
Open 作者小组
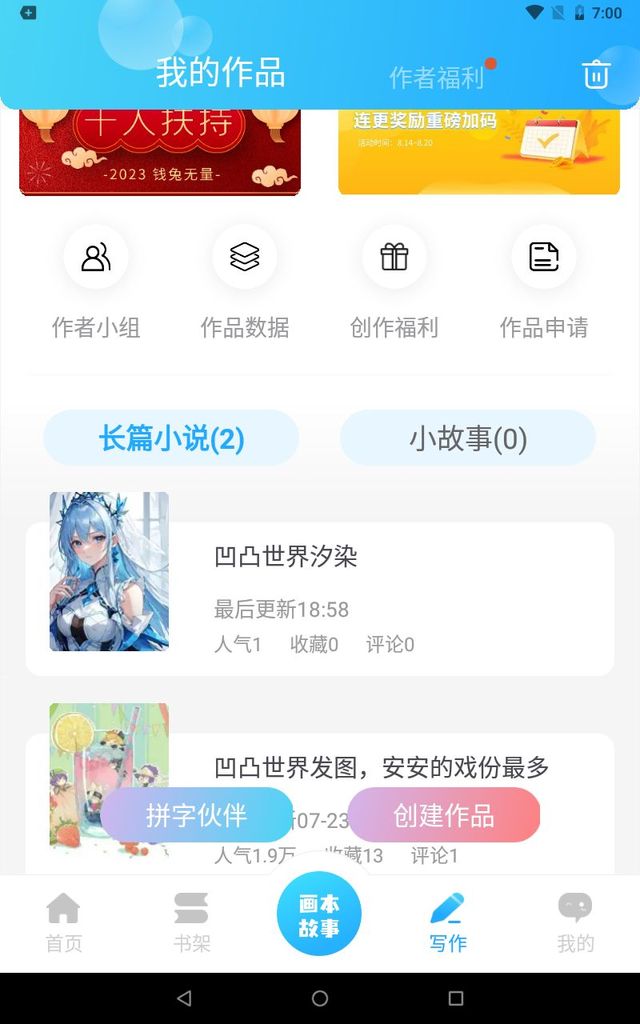(x=96, y=283)
